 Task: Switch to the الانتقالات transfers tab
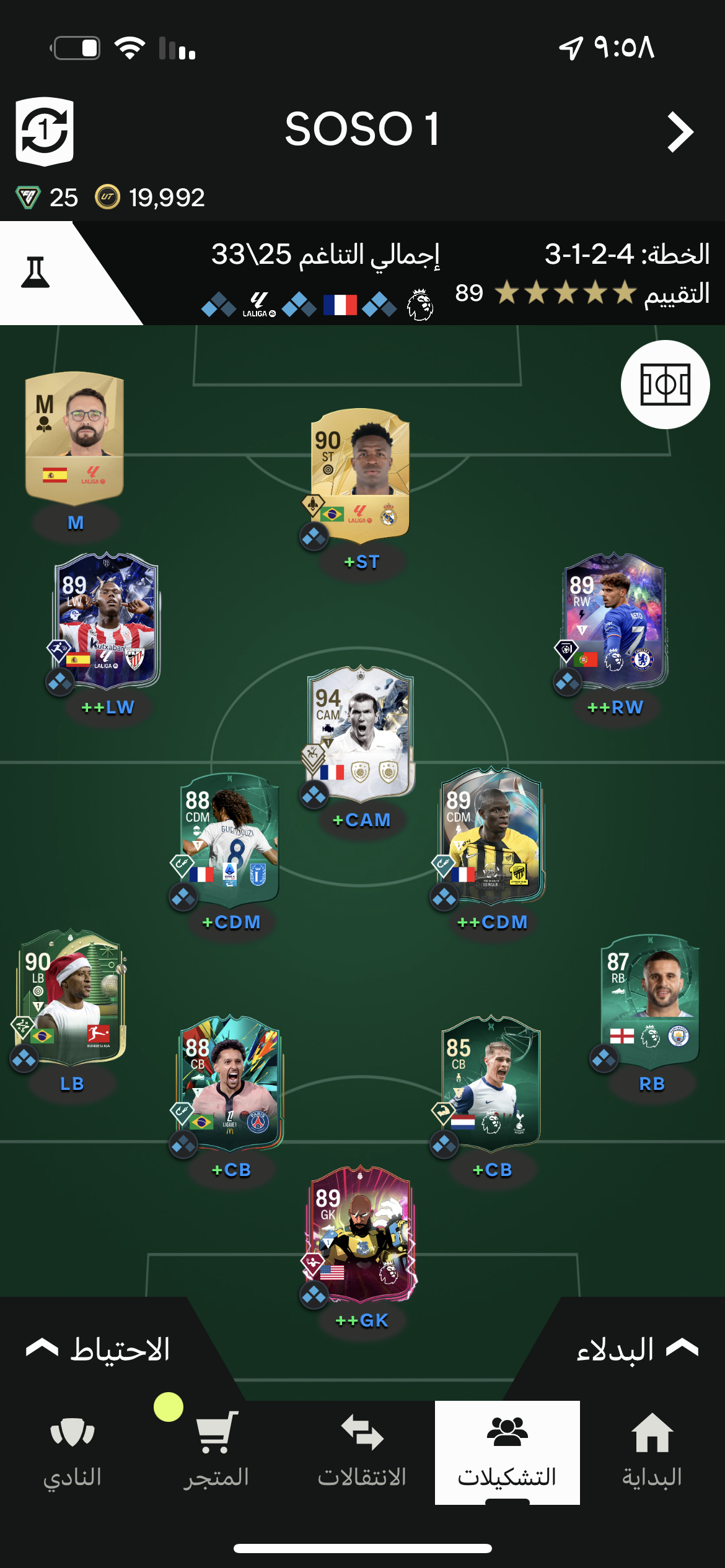(362, 1452)
